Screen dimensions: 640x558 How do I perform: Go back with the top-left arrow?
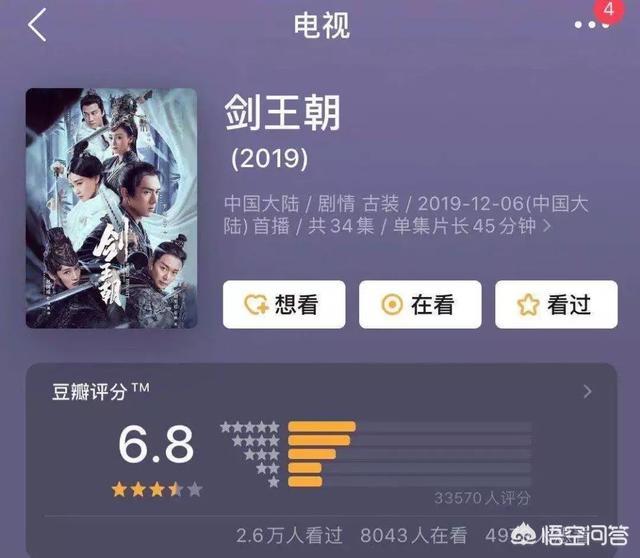coord(37,26)
